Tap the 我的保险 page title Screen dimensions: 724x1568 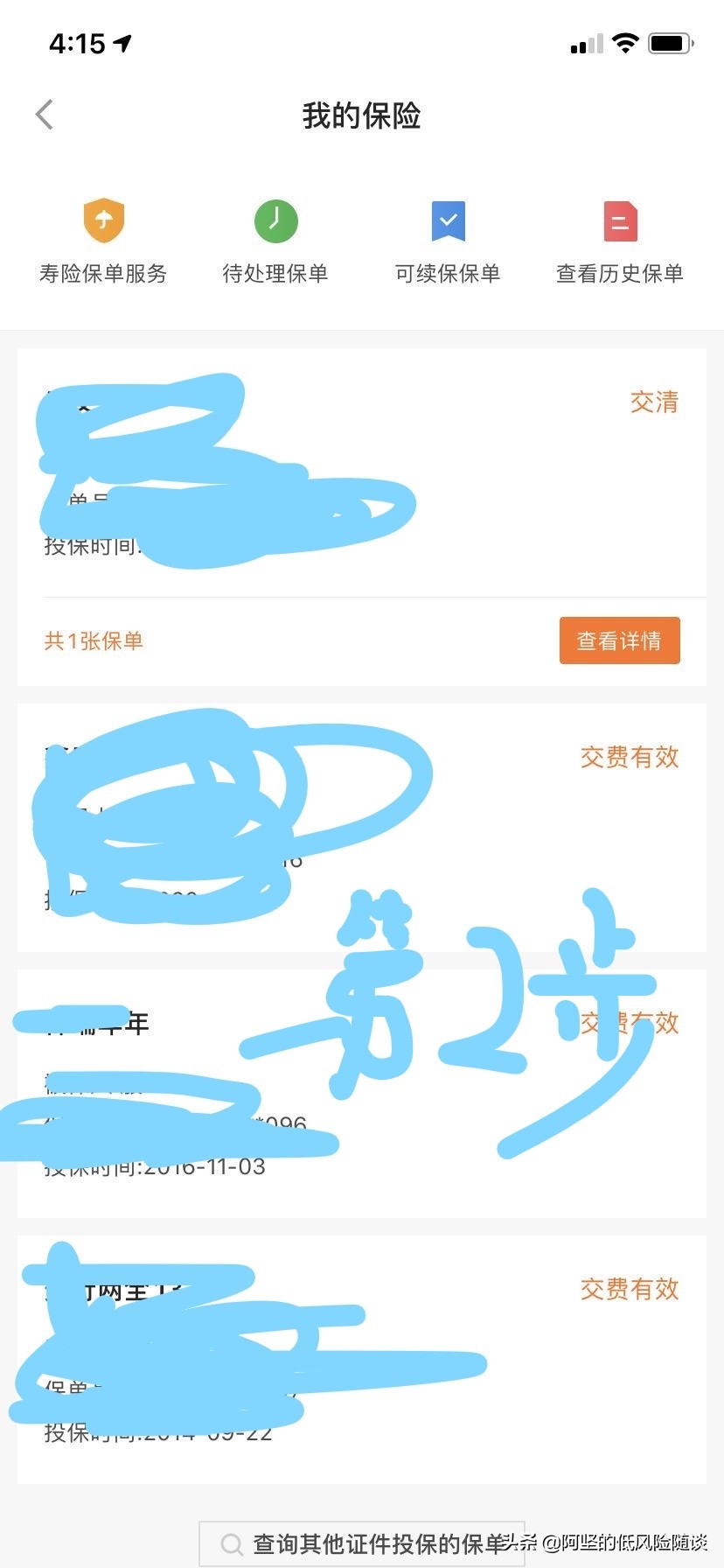(x=361, y=115)
